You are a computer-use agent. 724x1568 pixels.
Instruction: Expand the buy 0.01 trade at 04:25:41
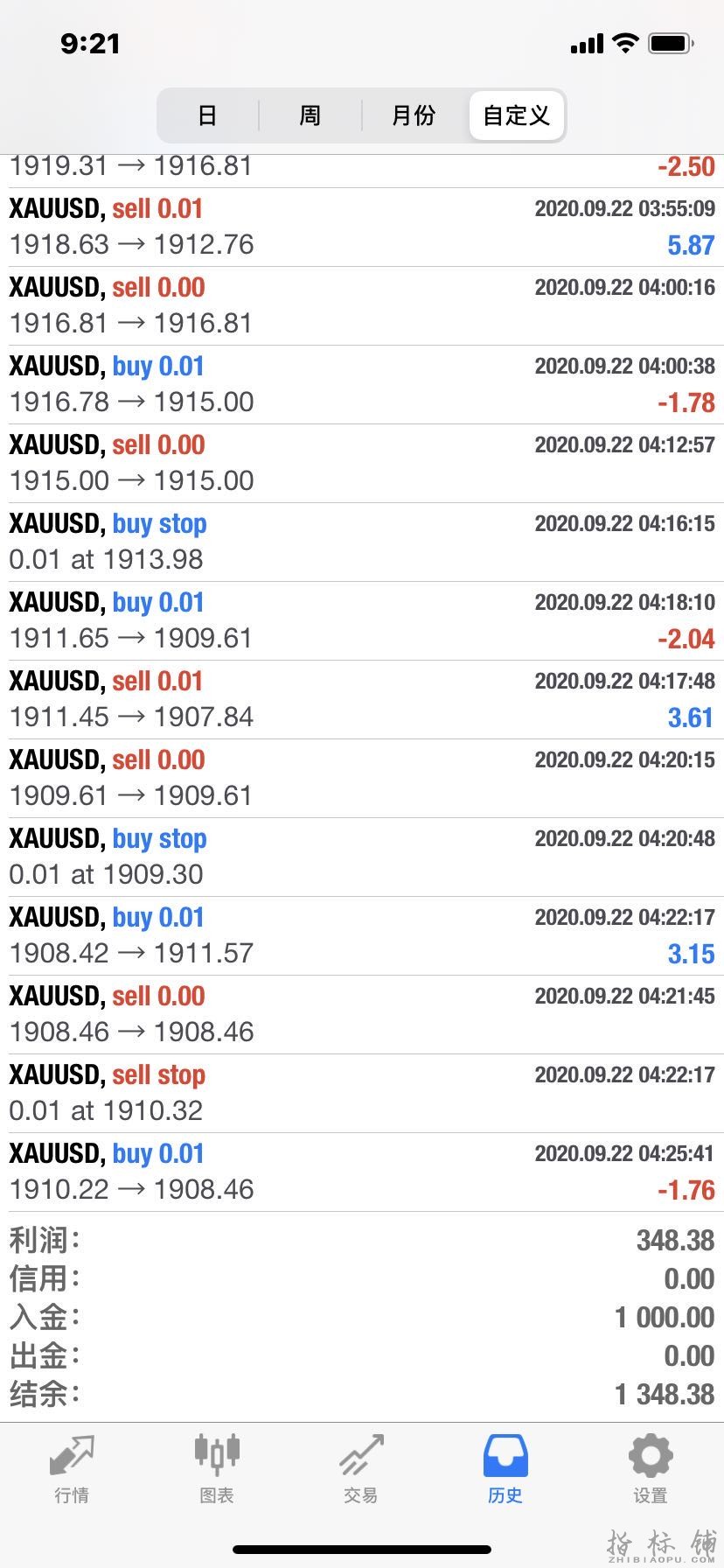[x=362, y=1172]
